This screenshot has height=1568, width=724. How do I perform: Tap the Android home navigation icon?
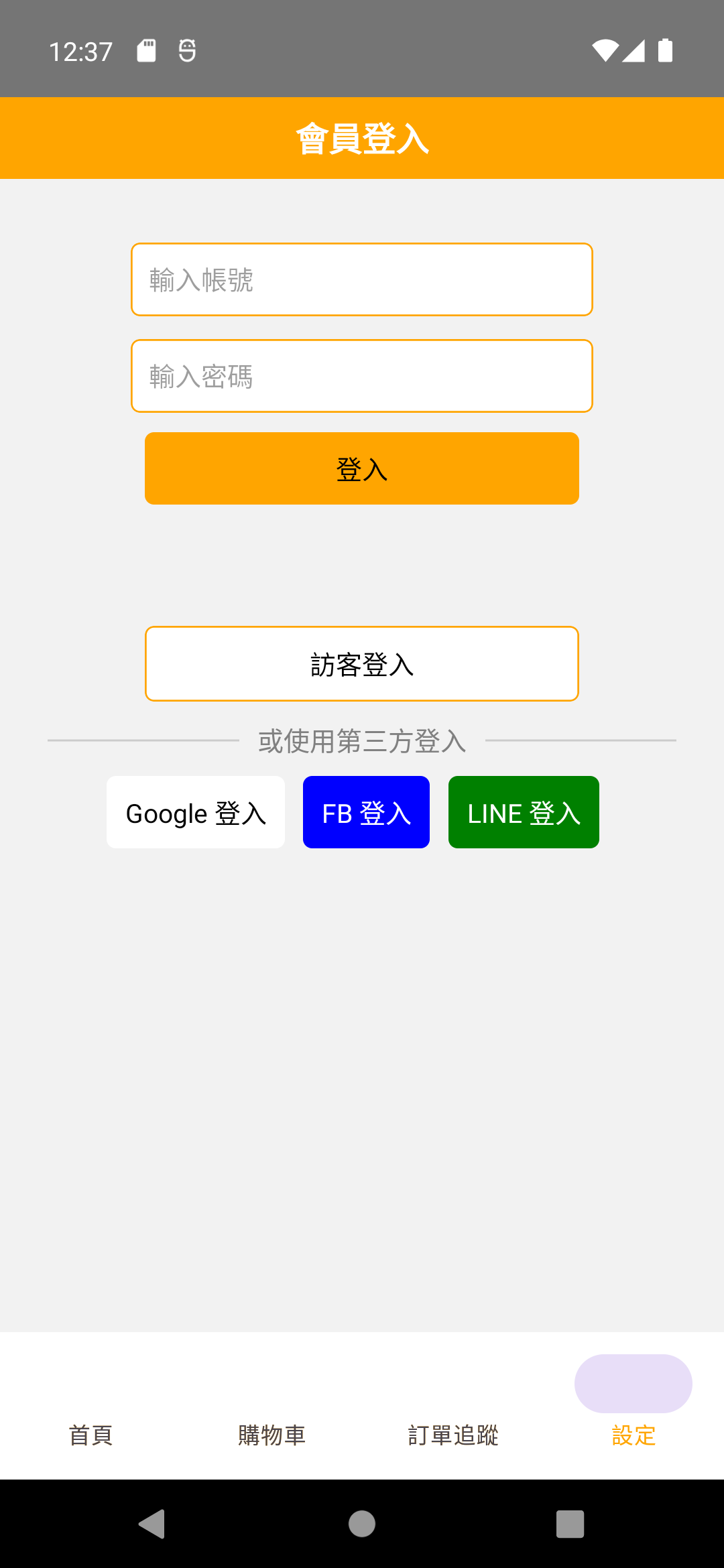(361, 1523)
